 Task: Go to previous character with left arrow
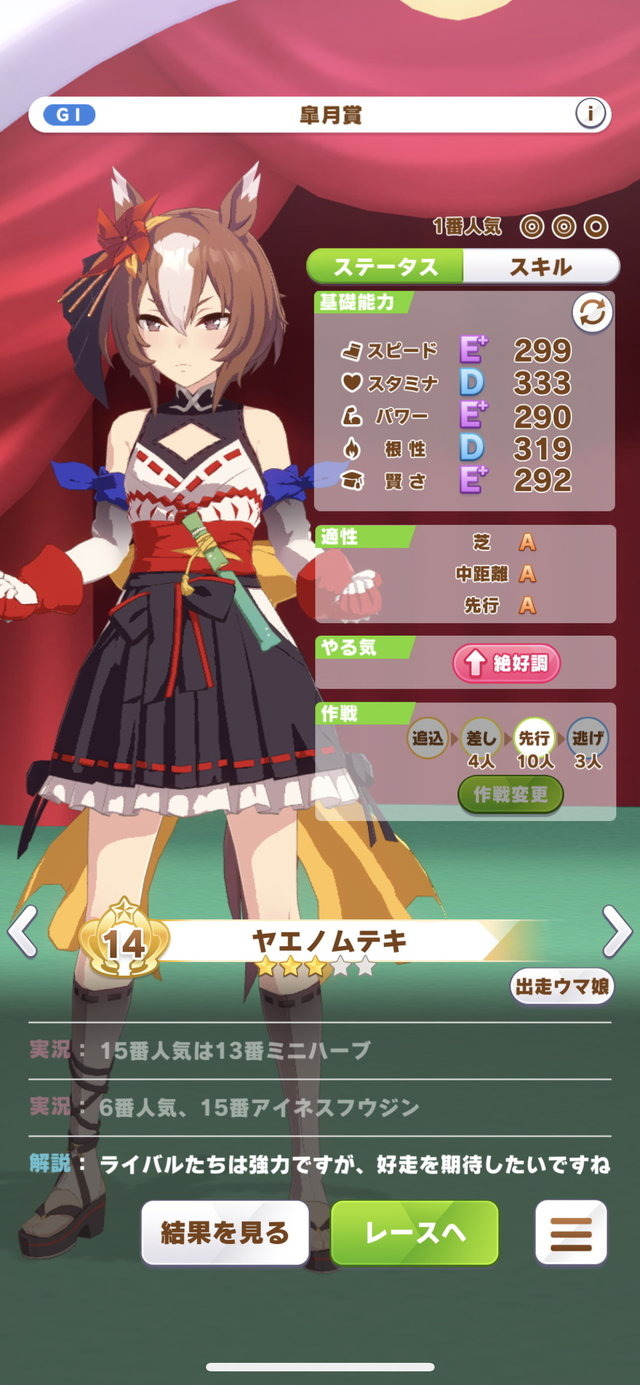(x=22, y=932)
